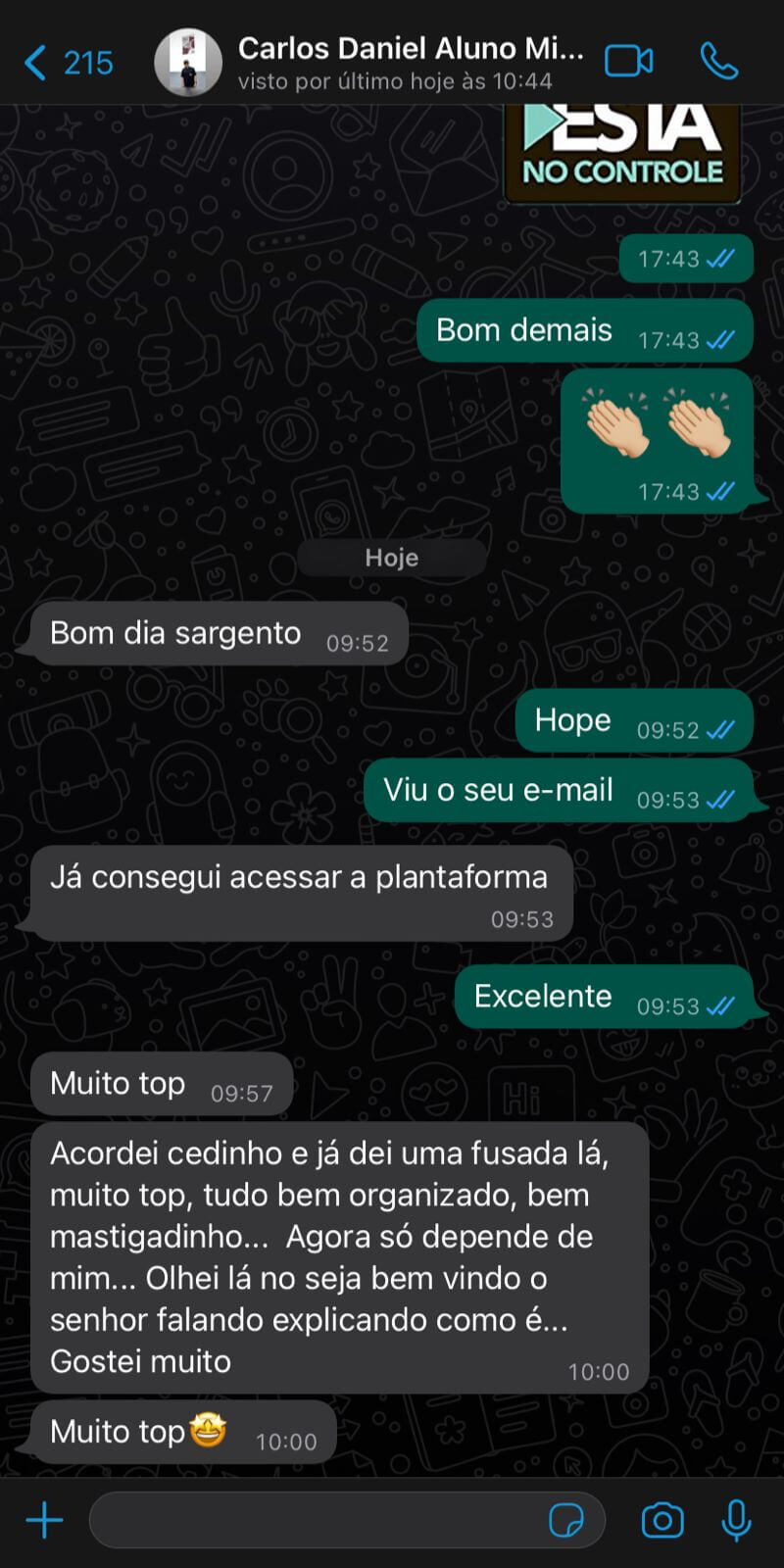This screenshot has width=784, height=1568.
Task: Open the NO CONTROLE image message
Action: point(622,152)
